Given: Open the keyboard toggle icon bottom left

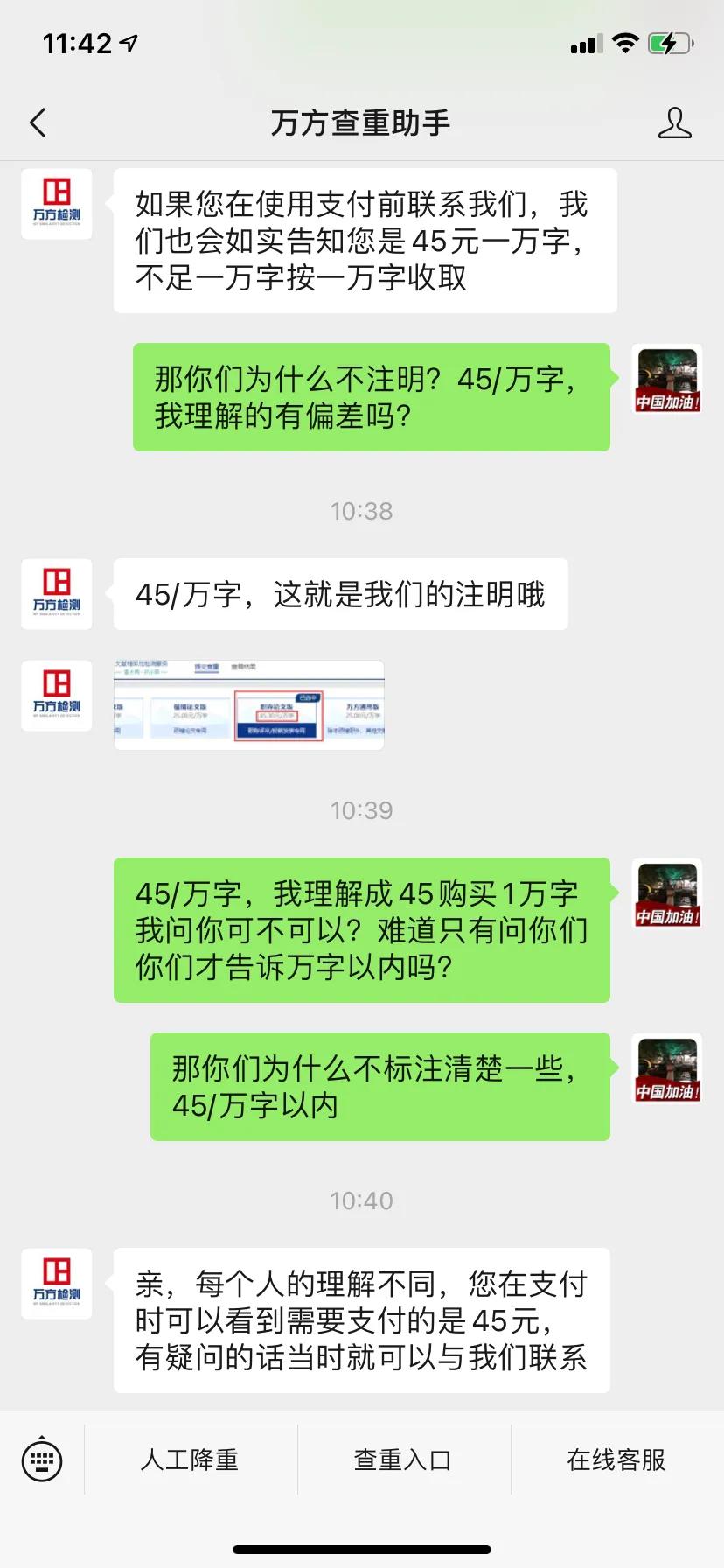Looking at the screenshot, I should [x=43, y=1459].
